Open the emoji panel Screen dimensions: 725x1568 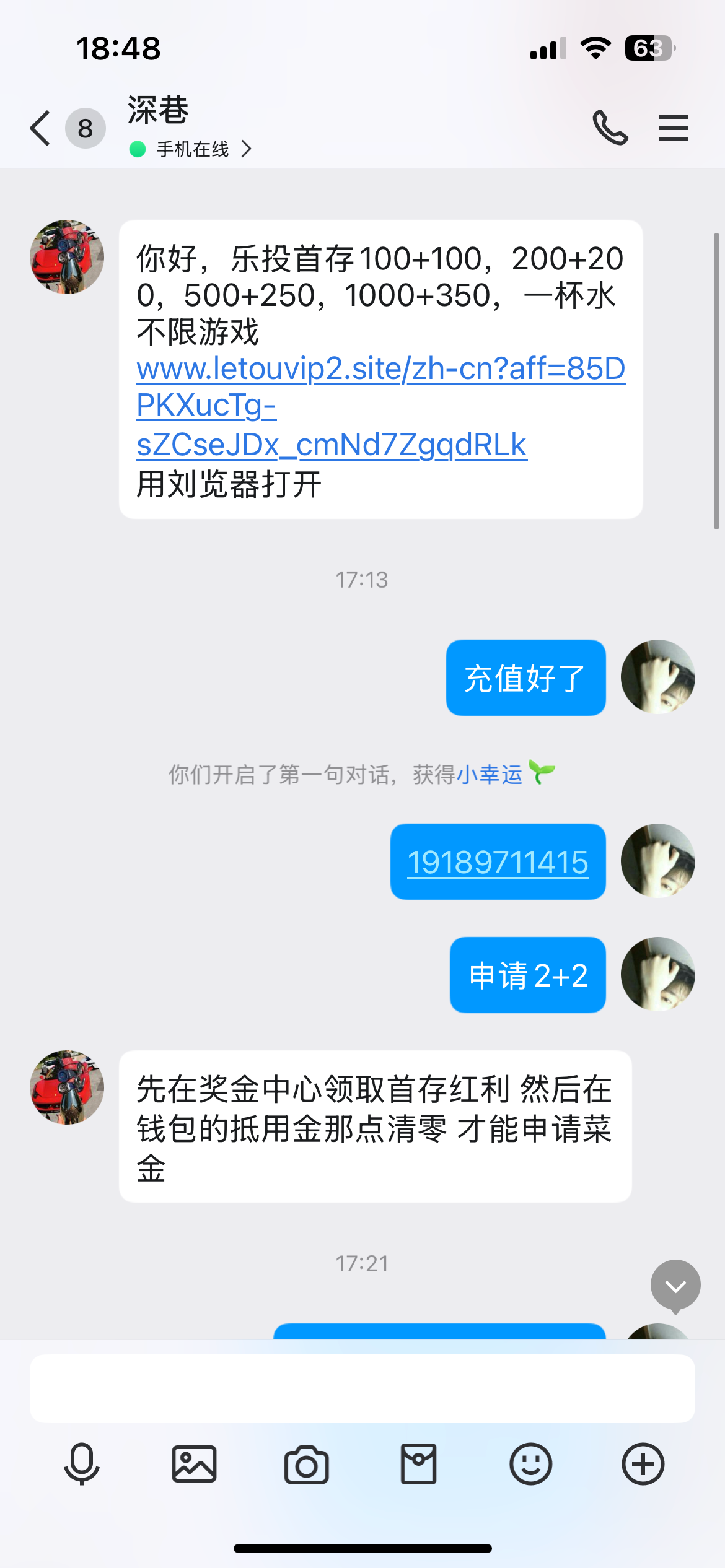point(530,1464)
